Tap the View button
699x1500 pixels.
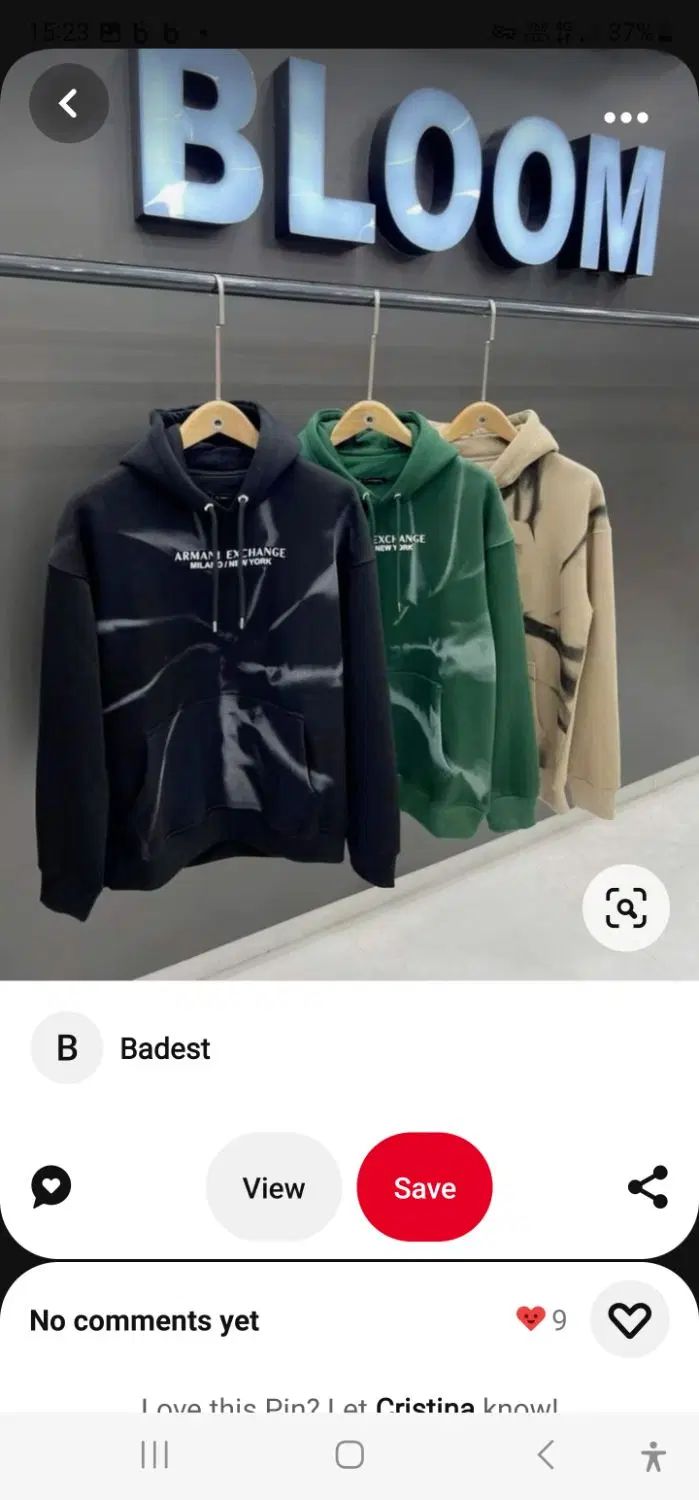[x=273, y=1187]
